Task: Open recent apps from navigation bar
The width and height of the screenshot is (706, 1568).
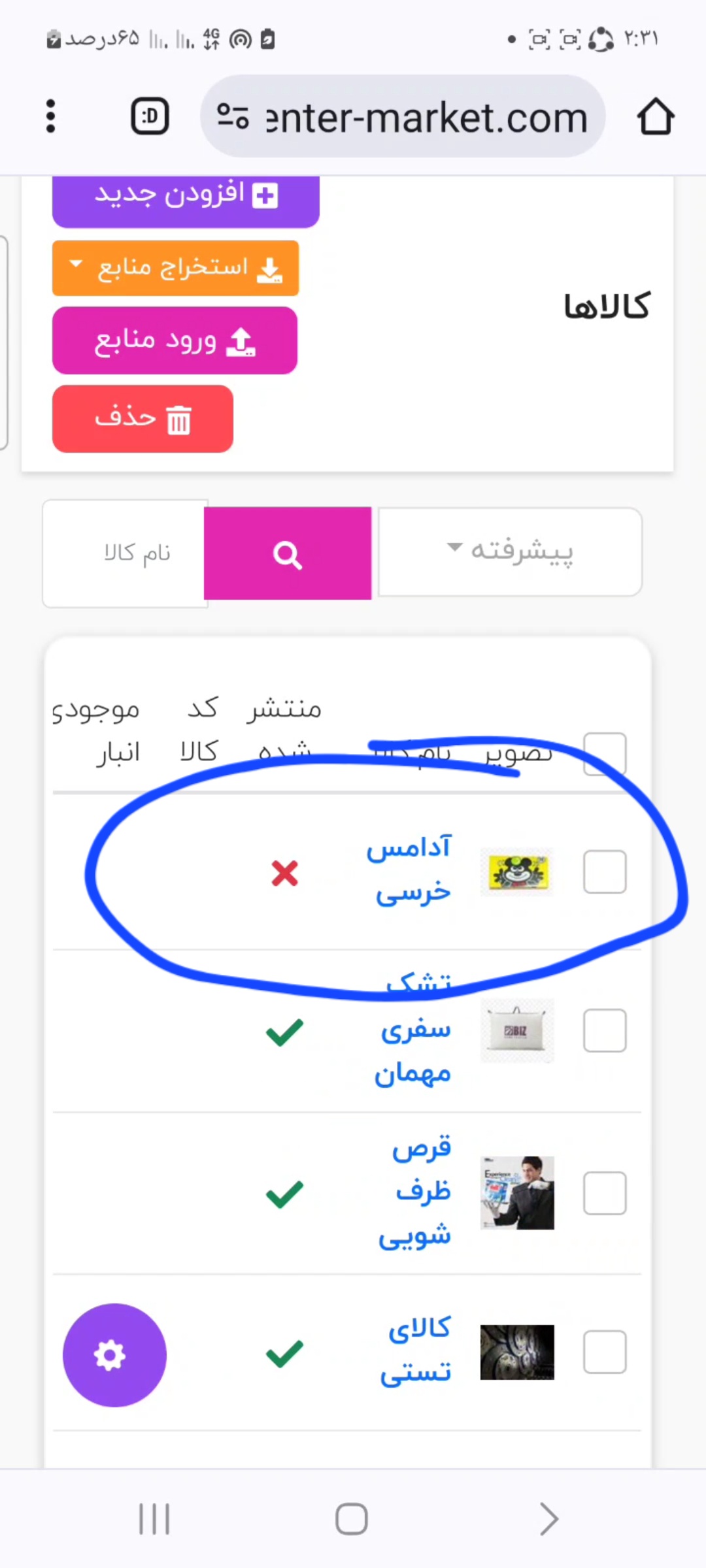Action: click(x=154, y=1518)
